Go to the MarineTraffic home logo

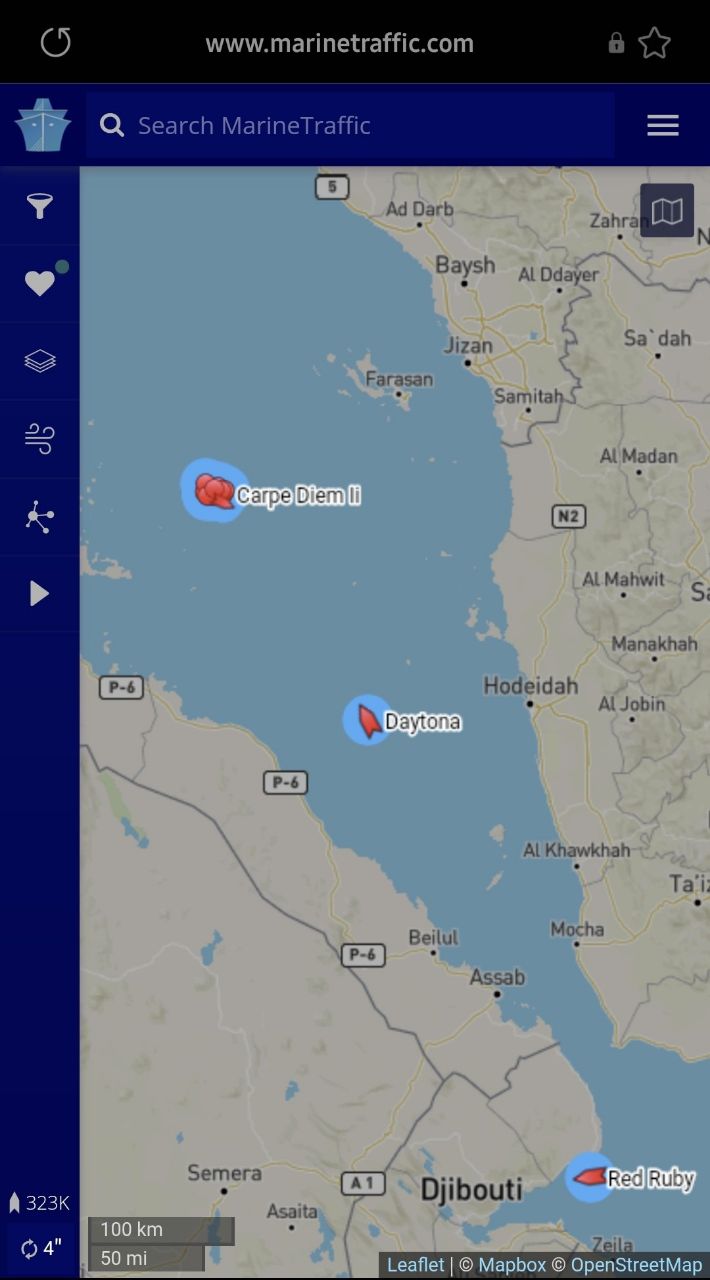[42, 125]
